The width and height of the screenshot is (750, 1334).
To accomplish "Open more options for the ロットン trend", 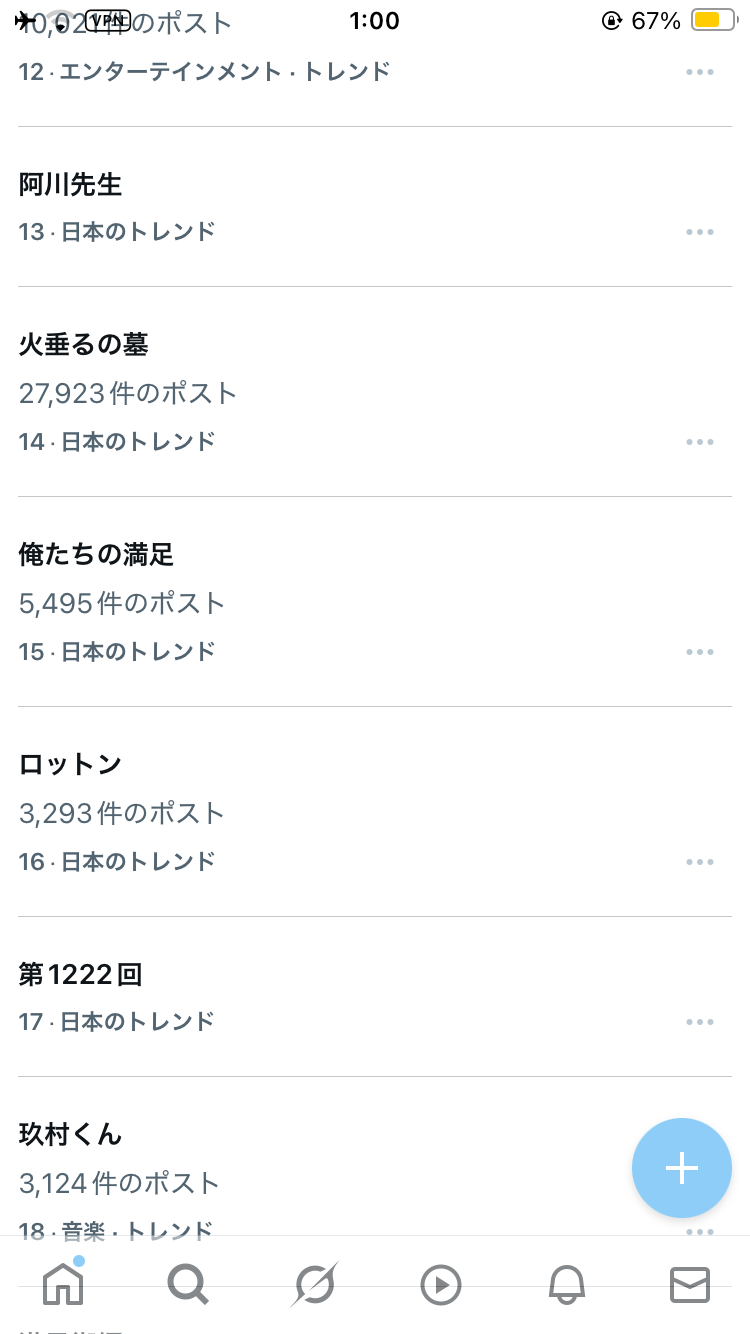I will (700, 862).
